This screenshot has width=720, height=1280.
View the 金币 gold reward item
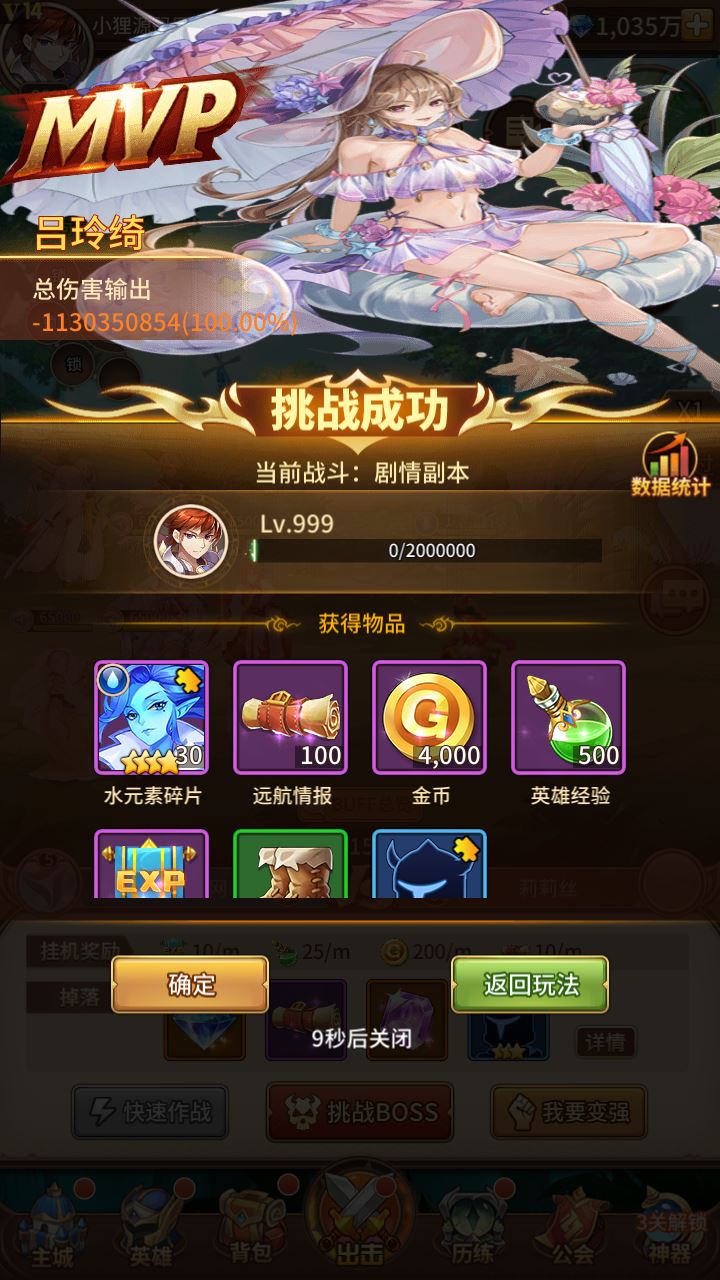430,717
